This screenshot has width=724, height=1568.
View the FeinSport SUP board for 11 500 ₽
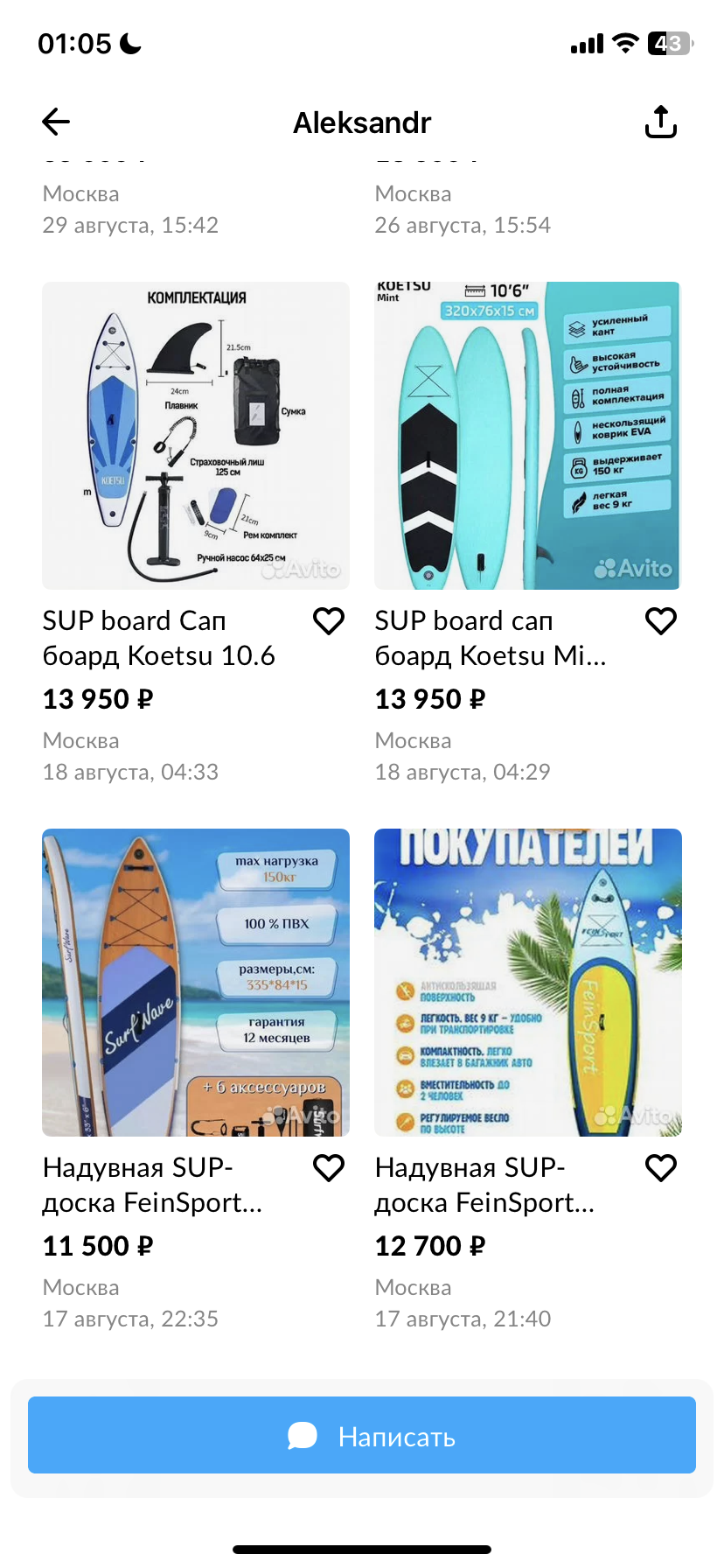coord(196,983)
